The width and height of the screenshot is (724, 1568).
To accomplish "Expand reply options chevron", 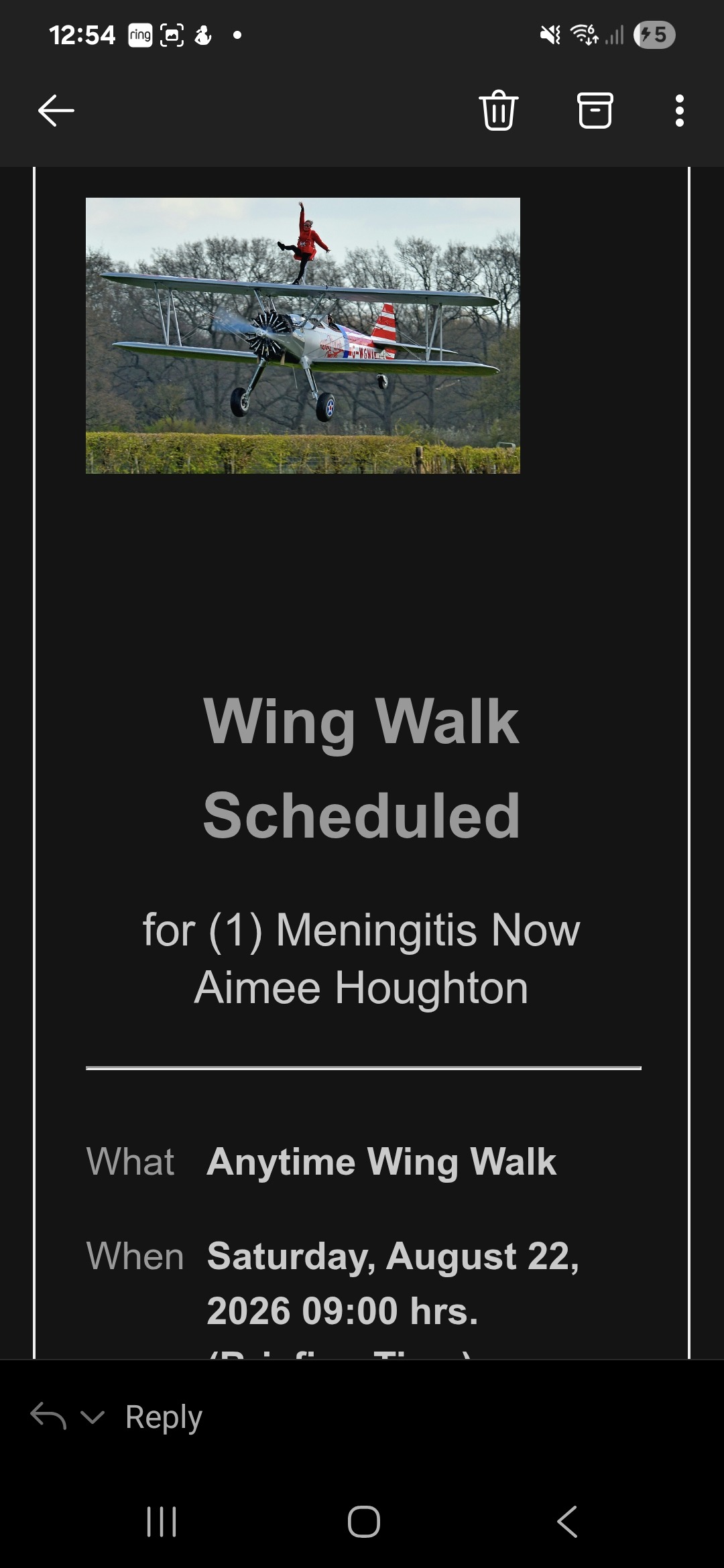I will (93, 1417).
